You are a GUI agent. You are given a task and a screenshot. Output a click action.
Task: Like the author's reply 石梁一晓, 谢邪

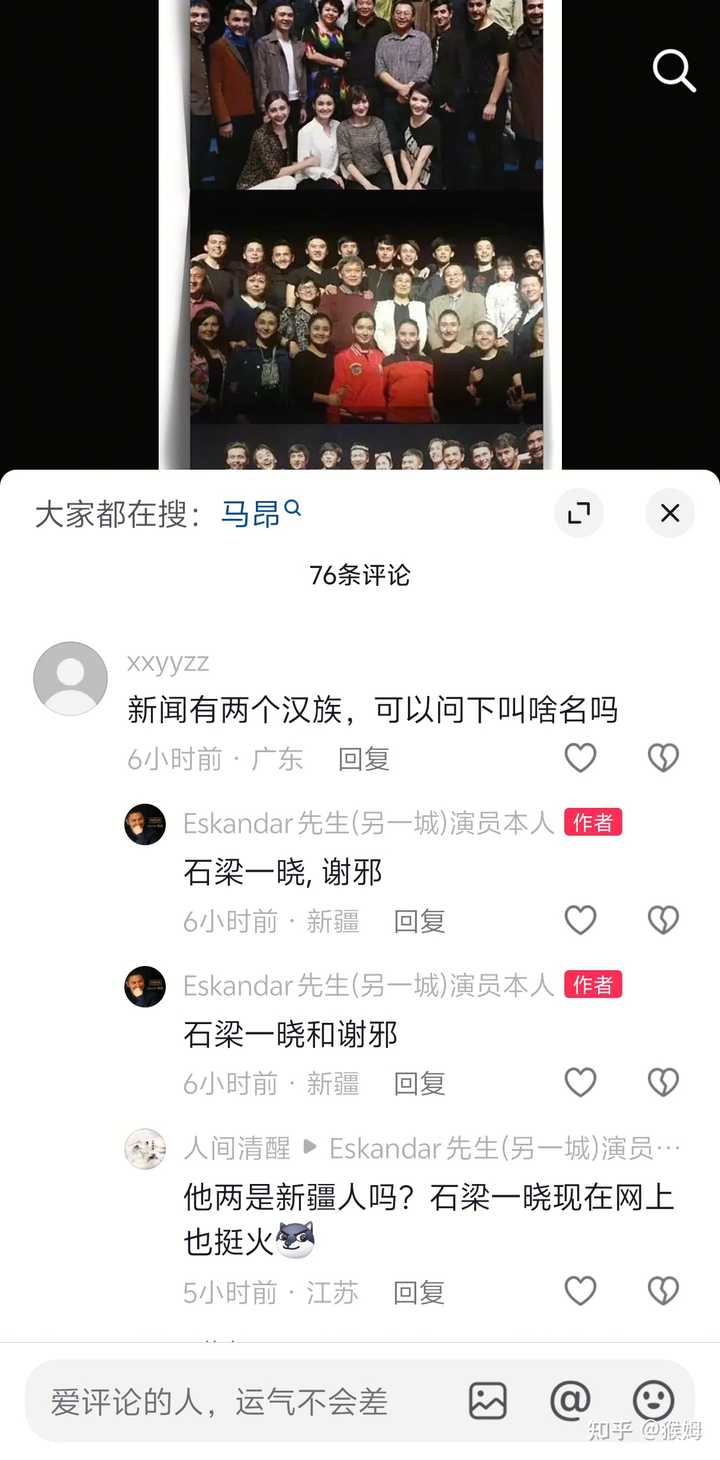click(x=580, y=920)
